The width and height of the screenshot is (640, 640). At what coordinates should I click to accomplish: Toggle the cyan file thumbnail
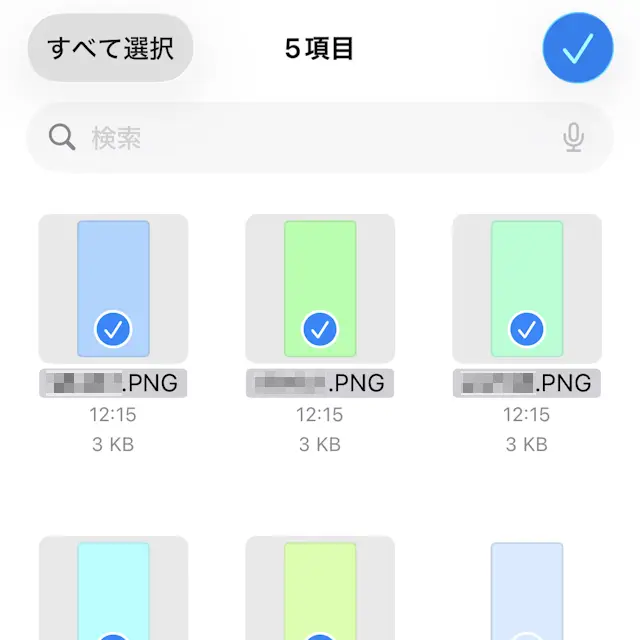tap(113, 590)
